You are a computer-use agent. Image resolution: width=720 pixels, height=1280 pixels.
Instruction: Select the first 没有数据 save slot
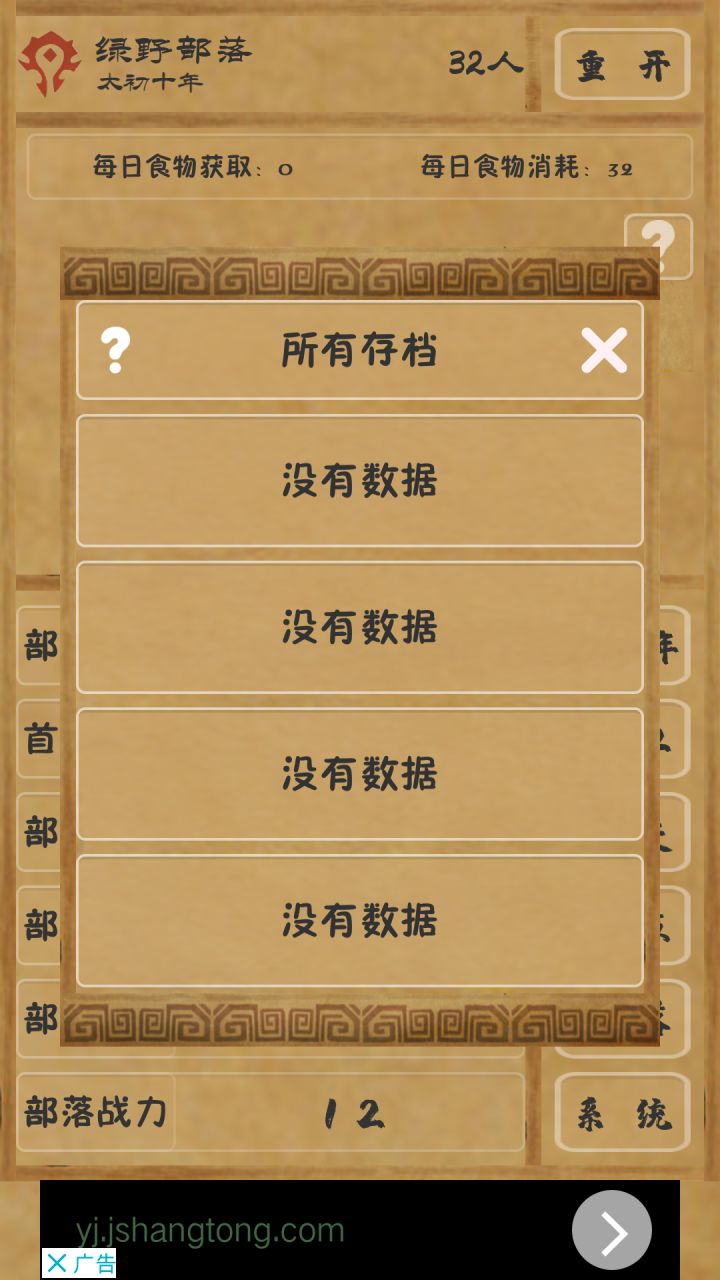(360, 480)
